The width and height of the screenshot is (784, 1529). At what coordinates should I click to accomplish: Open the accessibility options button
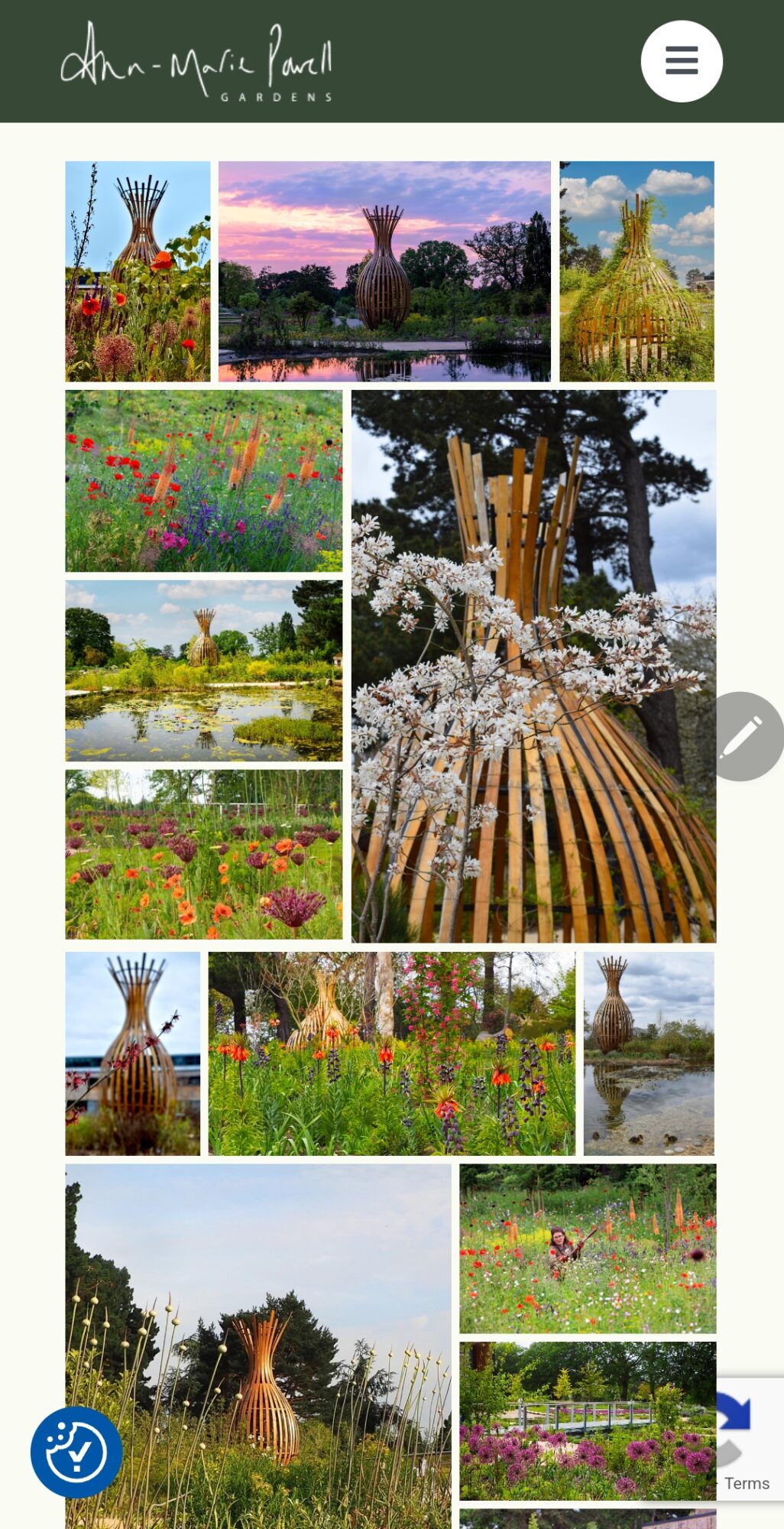point(76,1452)
